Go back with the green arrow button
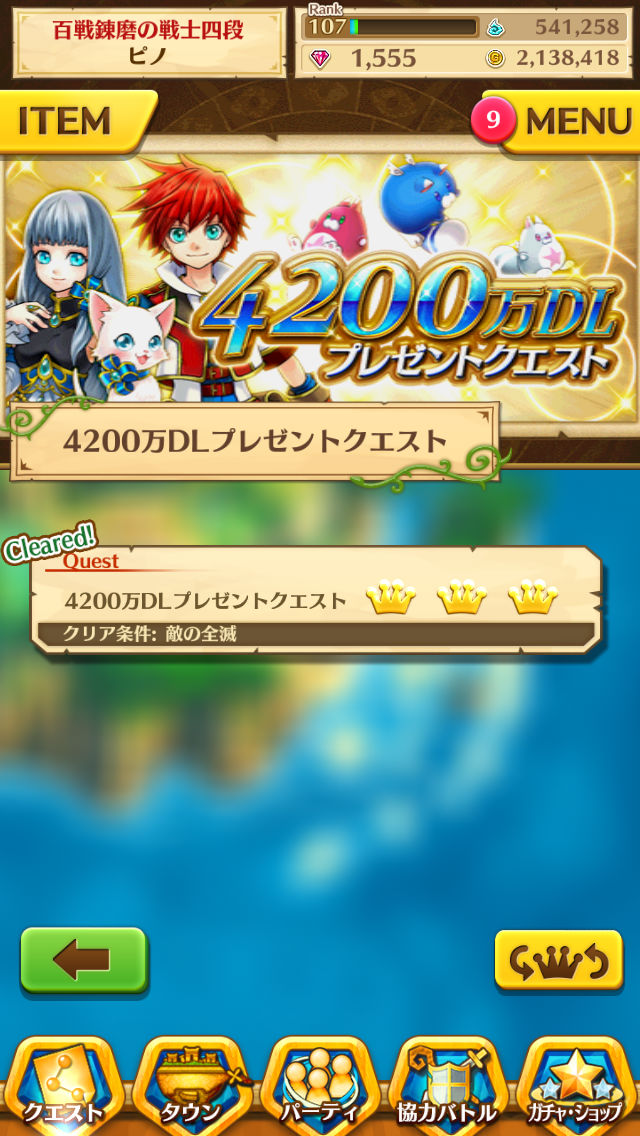Viewport: 640px width, 1136px height. (x=84, y=960)
